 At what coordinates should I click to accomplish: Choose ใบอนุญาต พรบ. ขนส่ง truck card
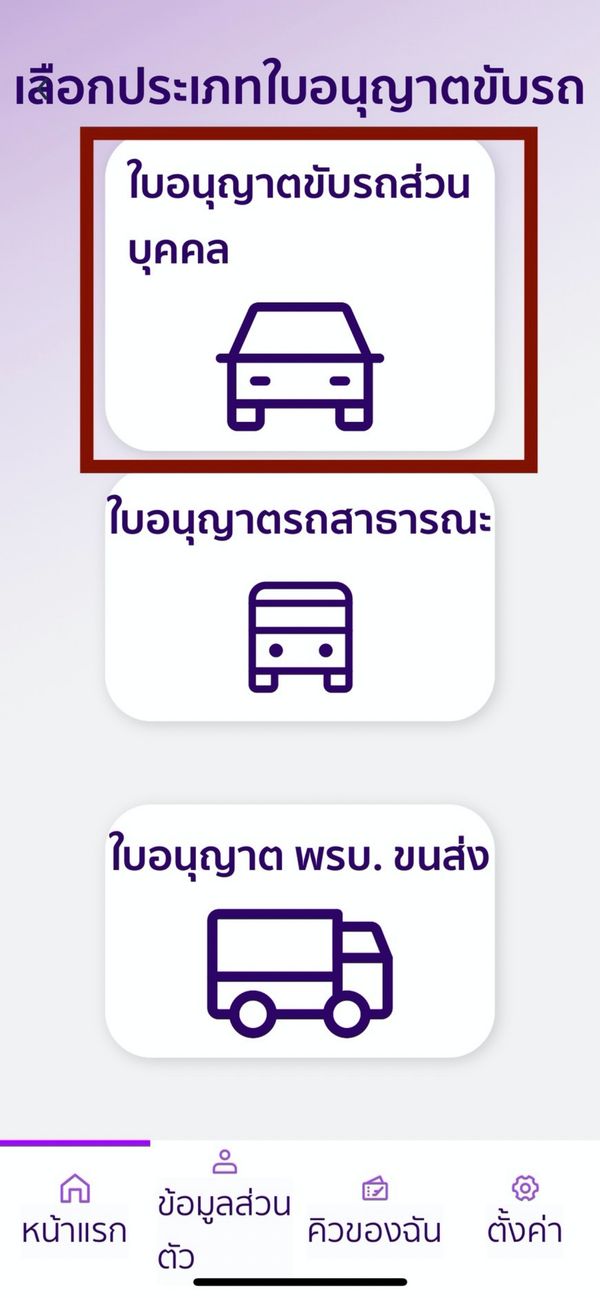[300, 930]
